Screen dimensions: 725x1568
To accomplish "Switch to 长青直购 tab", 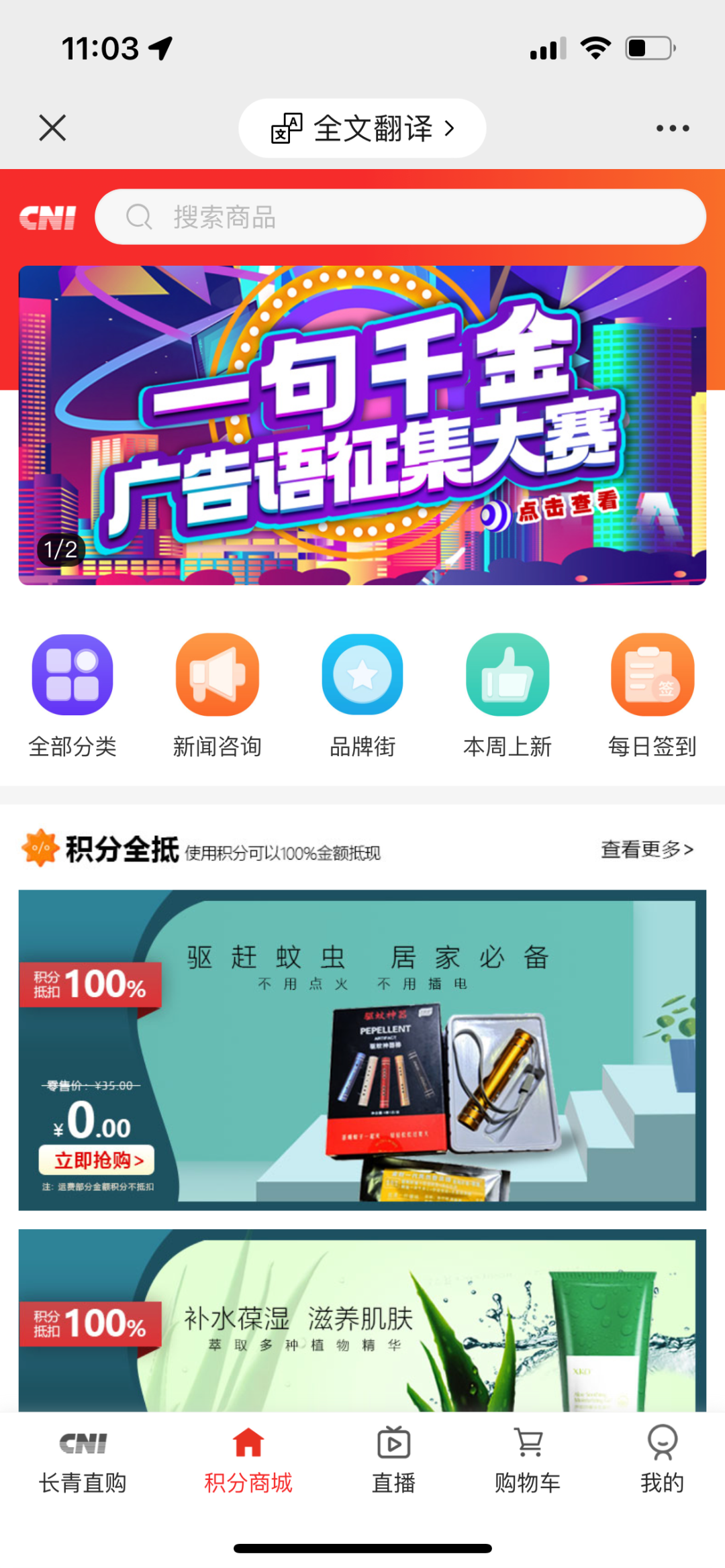I will [x=83, y=1460].
